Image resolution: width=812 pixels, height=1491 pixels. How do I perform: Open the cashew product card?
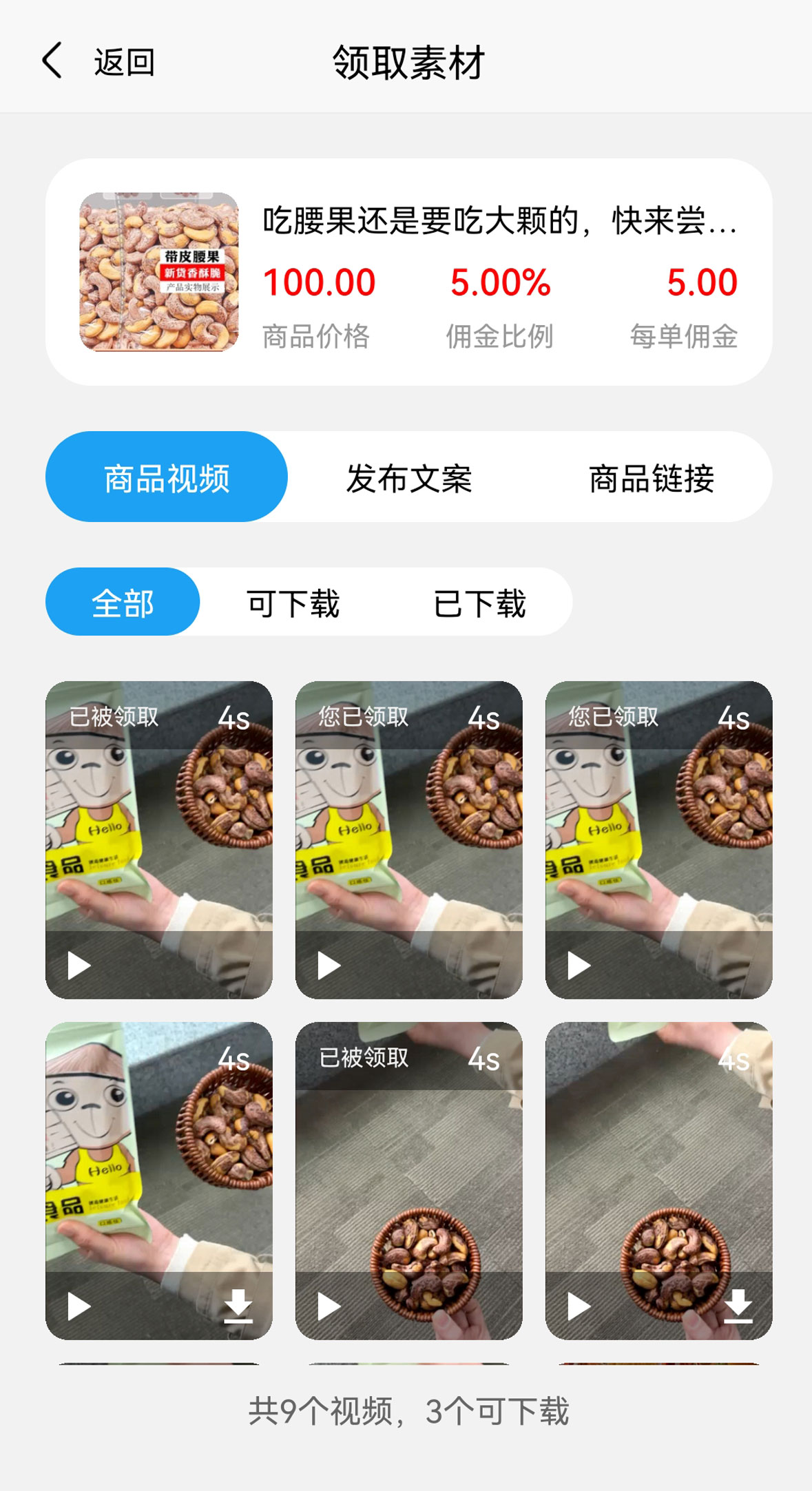click(x=408, y=272)
